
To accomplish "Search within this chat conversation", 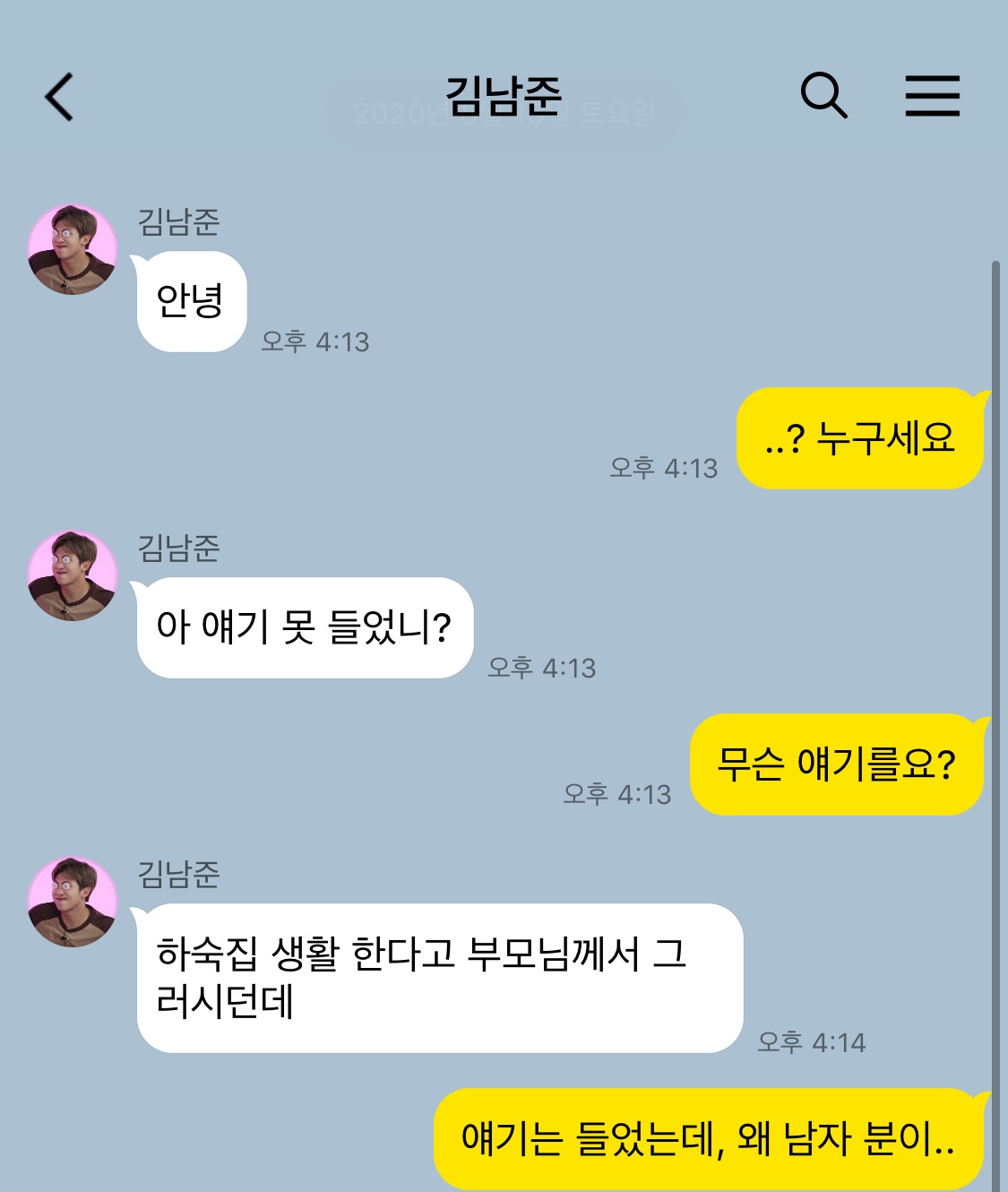I will [x=823, y=95].
